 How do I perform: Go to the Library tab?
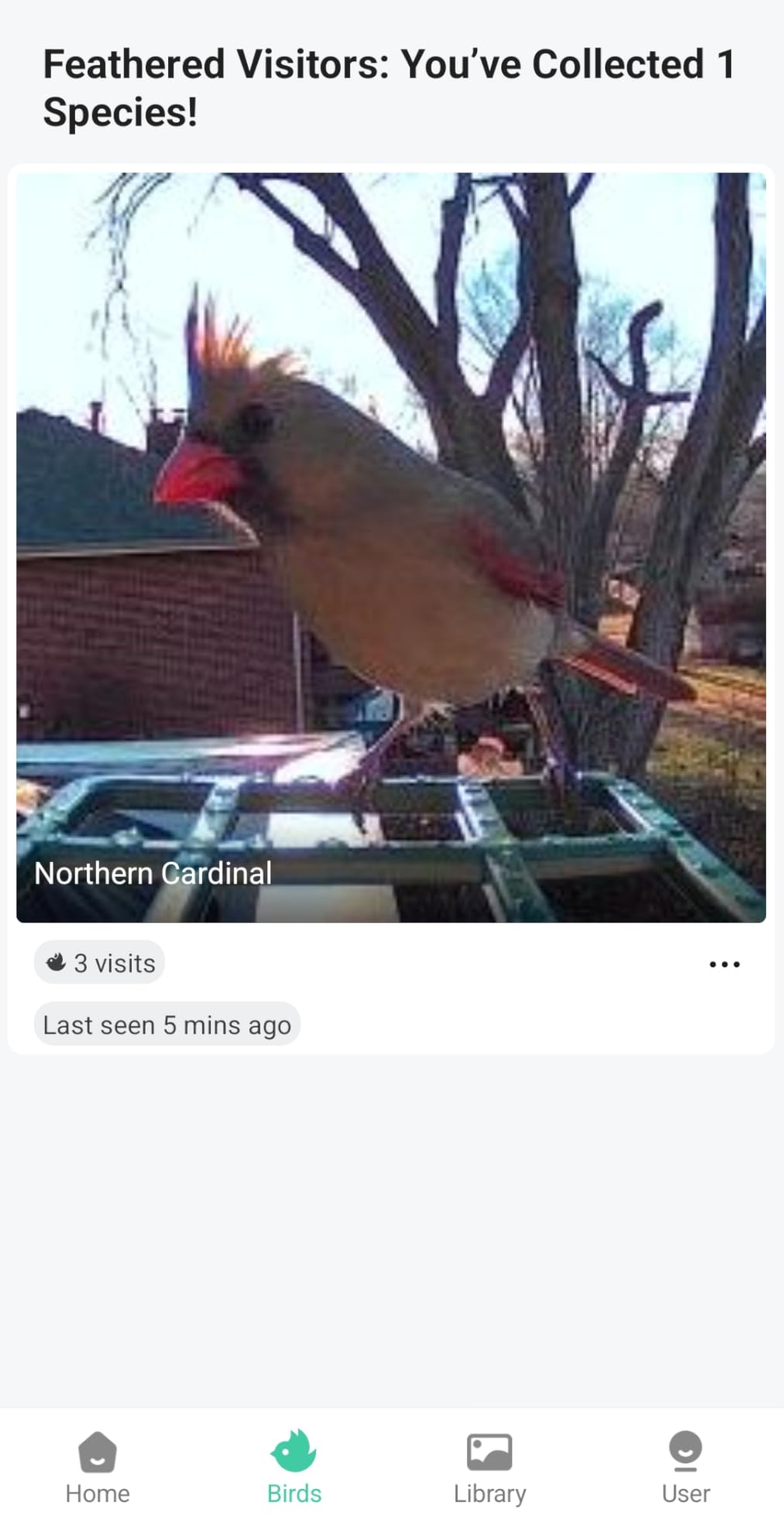(490, 1467)
